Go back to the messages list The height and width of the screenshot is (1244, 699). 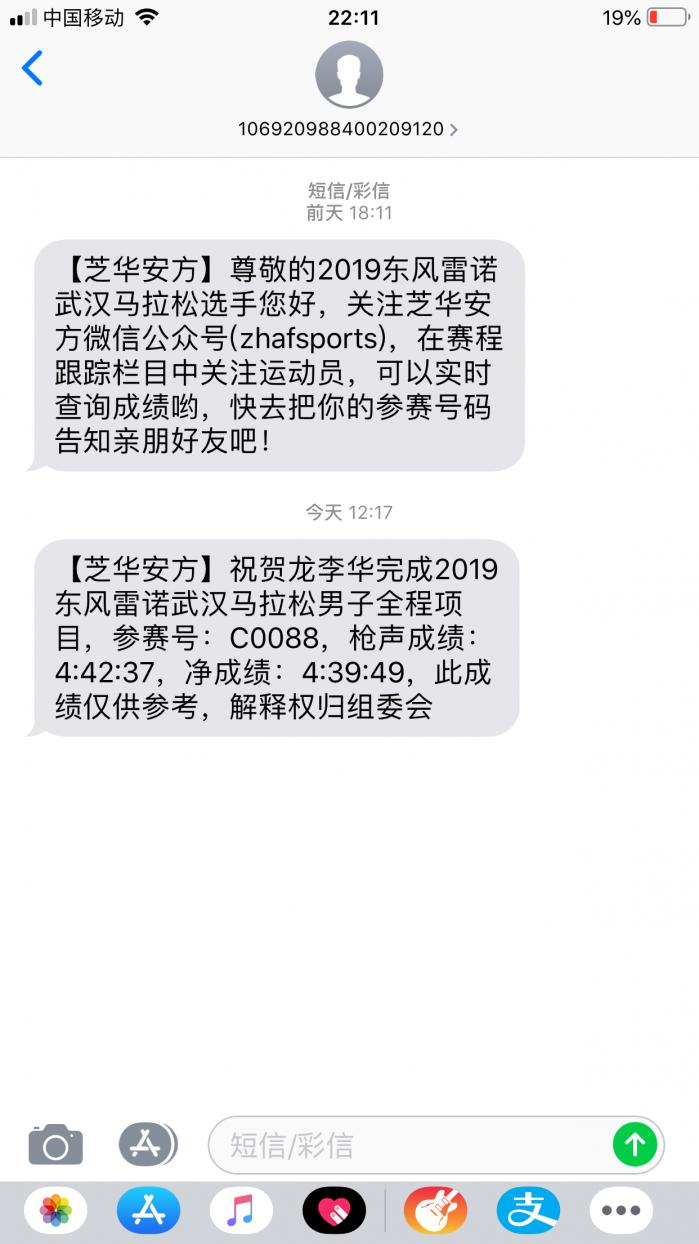click(32, 69)
